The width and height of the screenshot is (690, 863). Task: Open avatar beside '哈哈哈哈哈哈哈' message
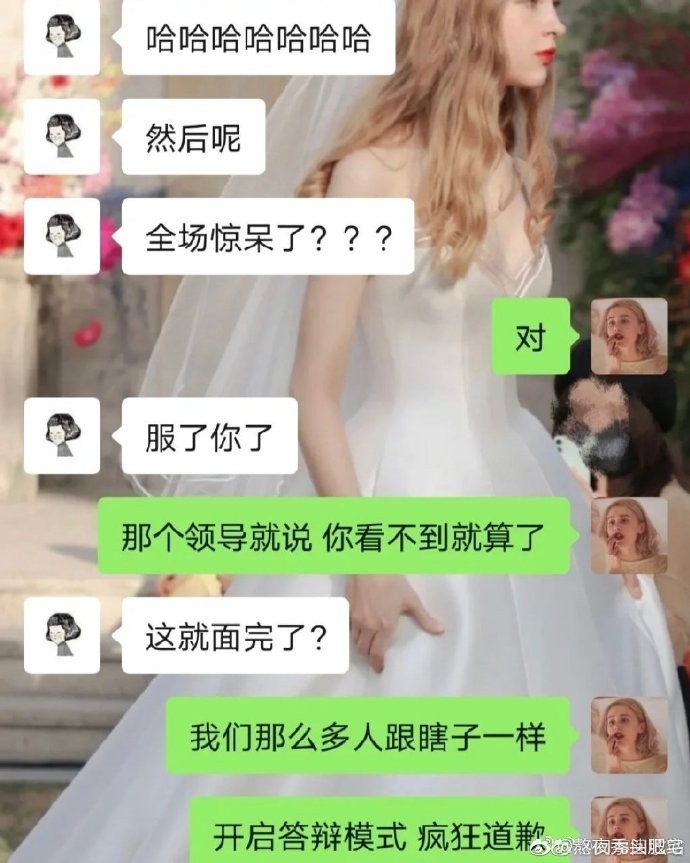point(62,37)
